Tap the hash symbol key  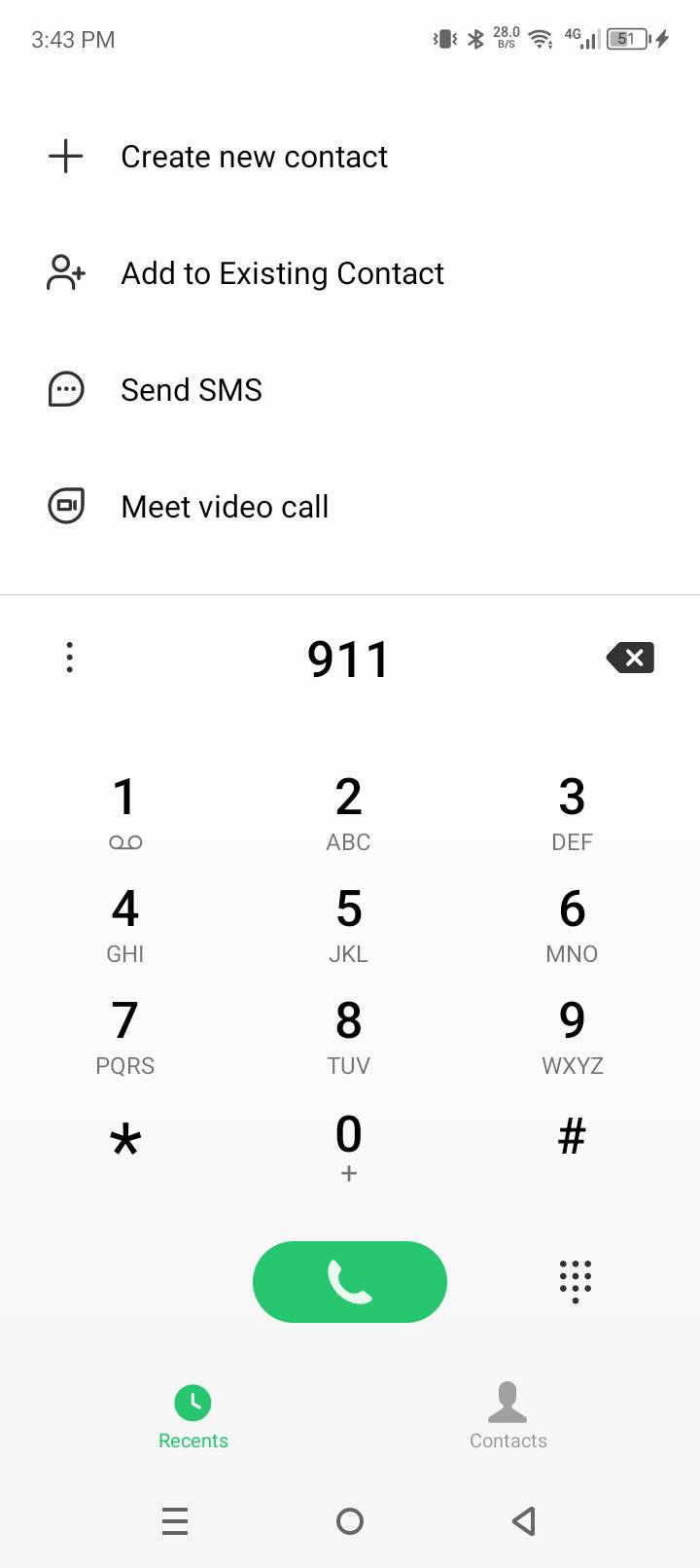coord(572,1136)
